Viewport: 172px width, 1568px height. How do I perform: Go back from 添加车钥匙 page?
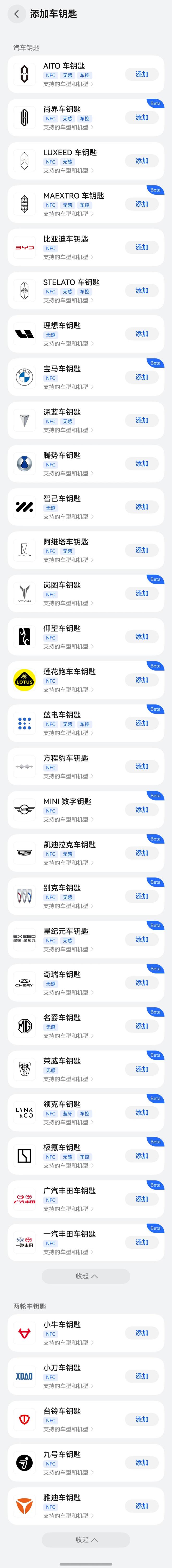[16, 14]
